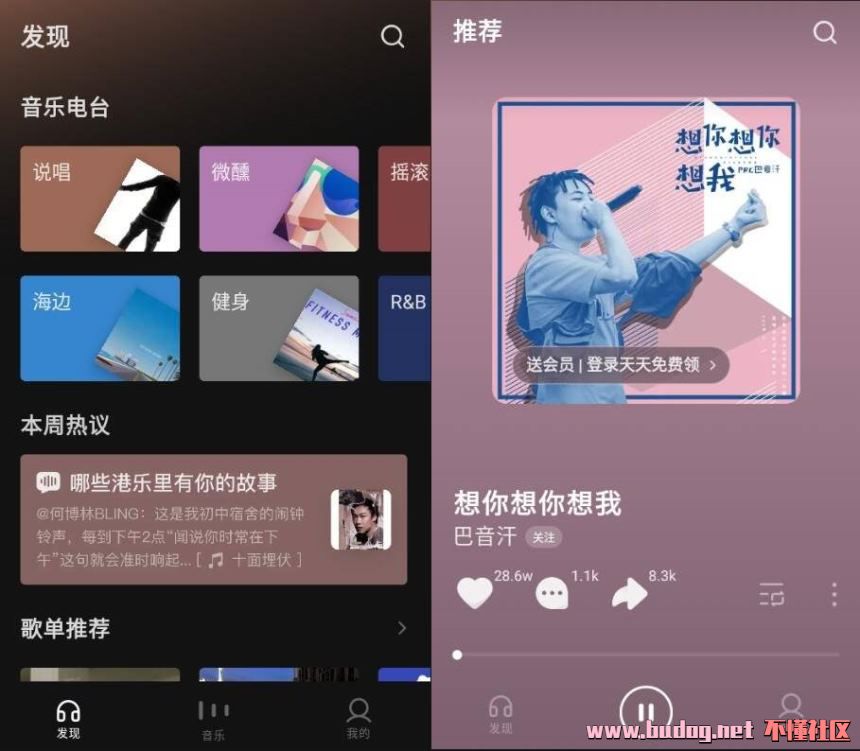Follow 巴音汗 with the 关注 button
The image size is (860, 751).
[x=543, y=537]
